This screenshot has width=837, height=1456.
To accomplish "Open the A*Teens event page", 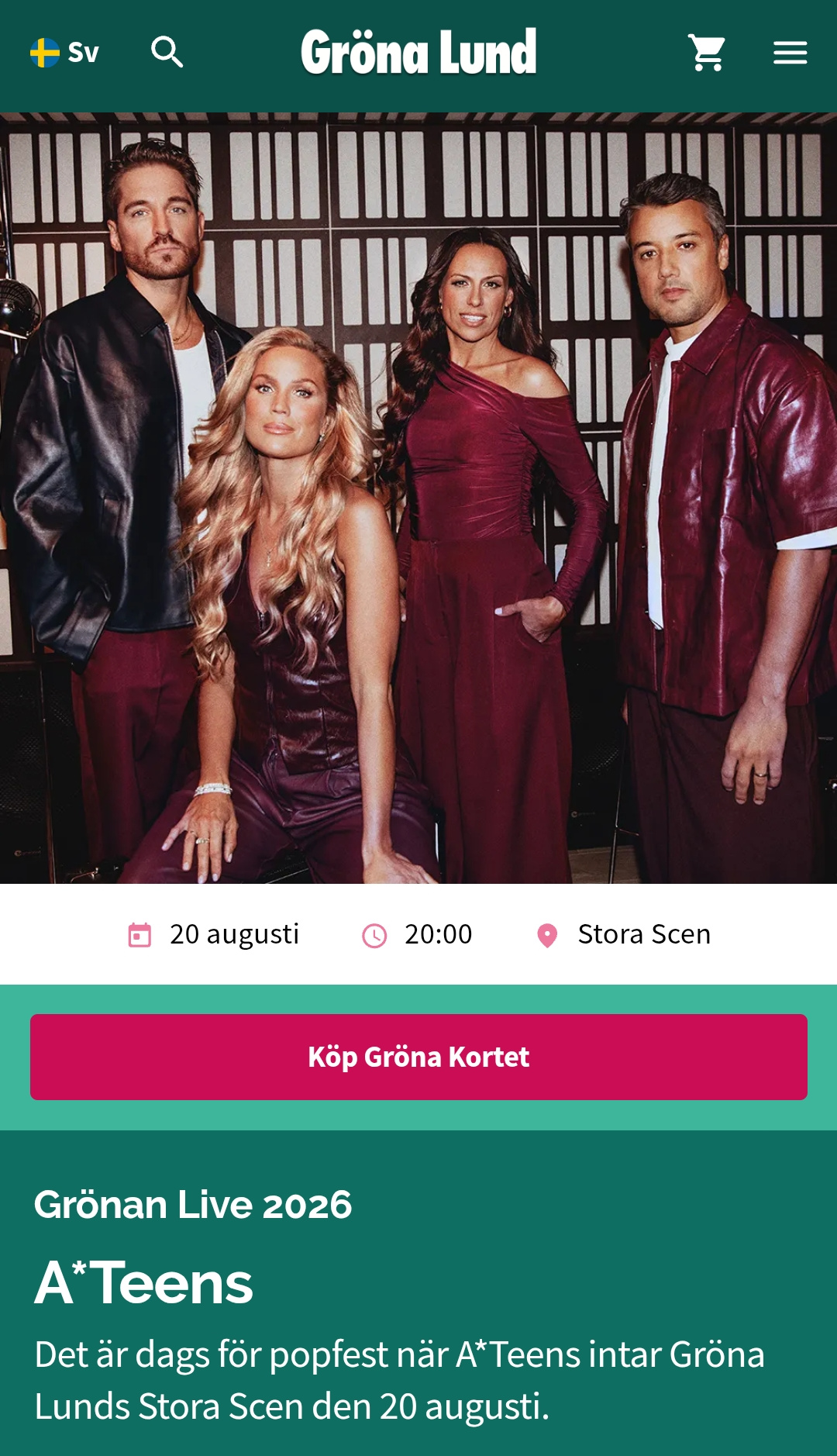I will [143, 1281].
